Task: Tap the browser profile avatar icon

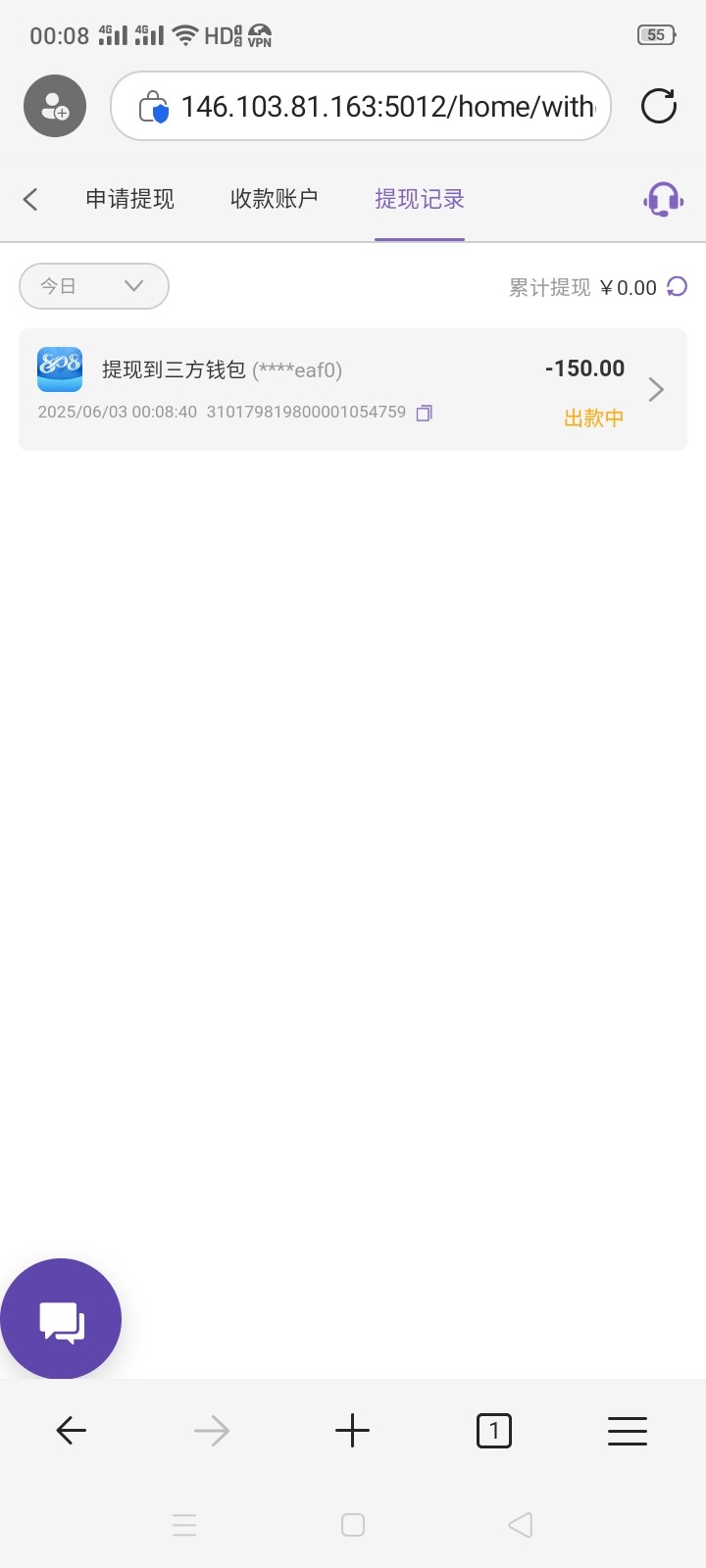Action: click(x=55, y=106)
